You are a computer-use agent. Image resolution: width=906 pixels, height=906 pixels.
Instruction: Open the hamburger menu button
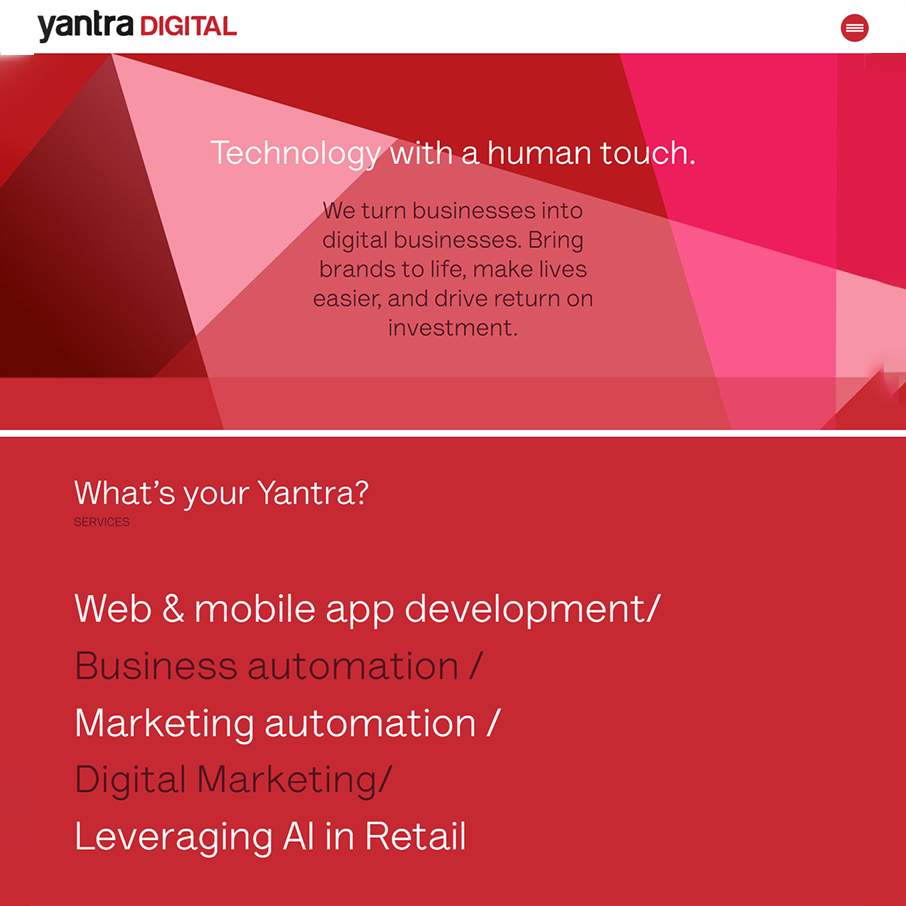(854, 28)
